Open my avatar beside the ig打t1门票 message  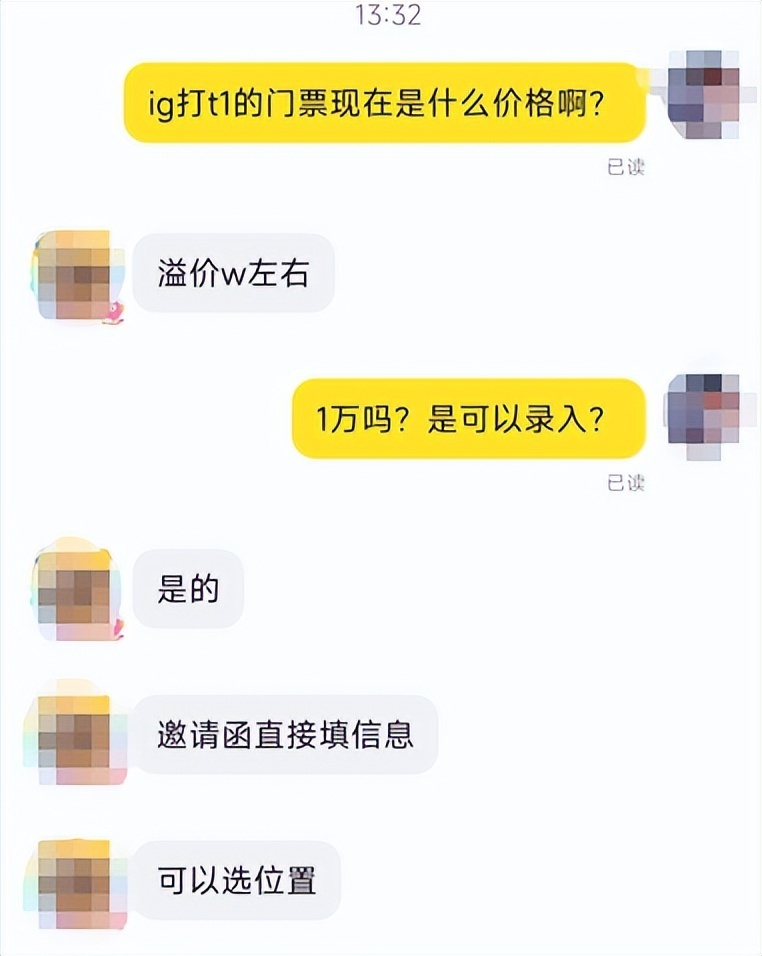tap(702, 97)
